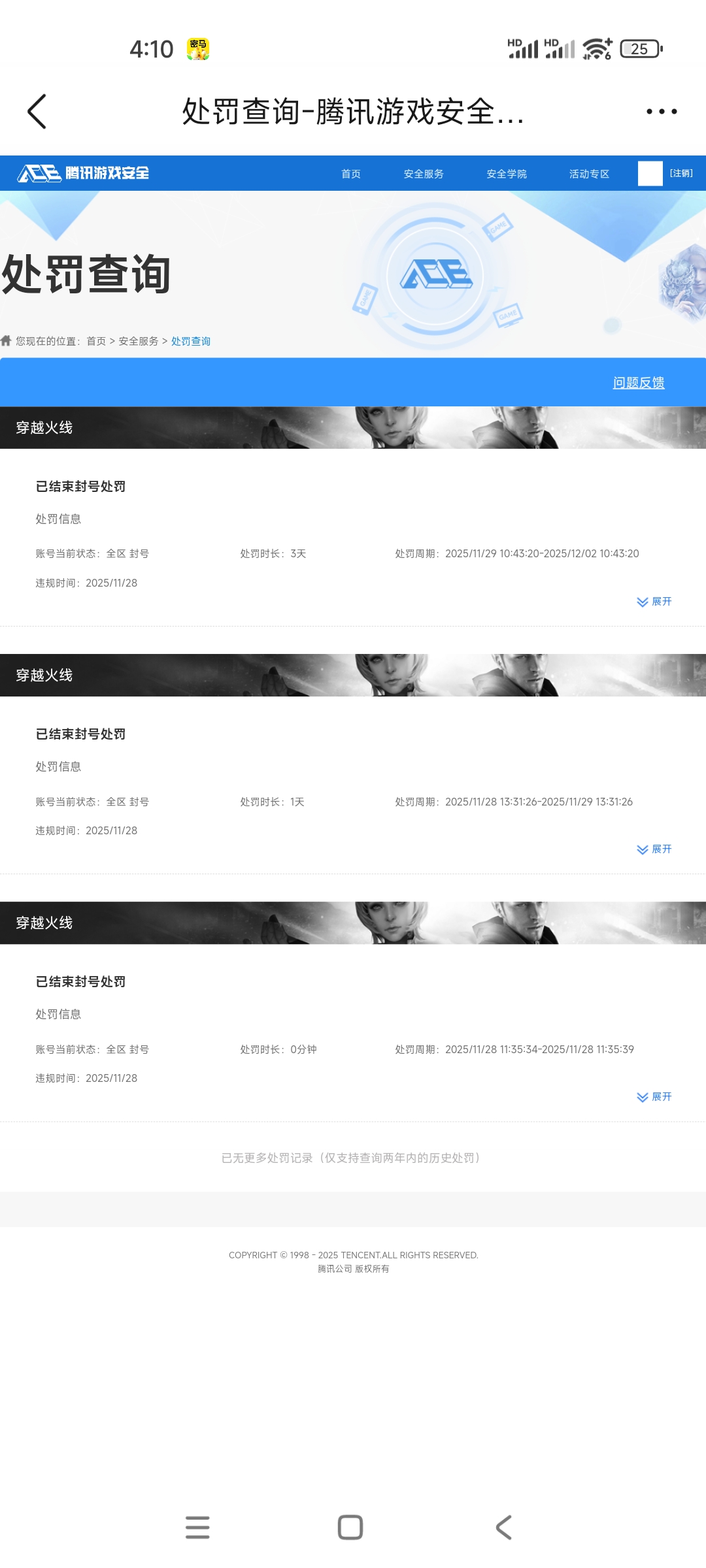Expand the 3天 punishment record details

pos(654,602)
